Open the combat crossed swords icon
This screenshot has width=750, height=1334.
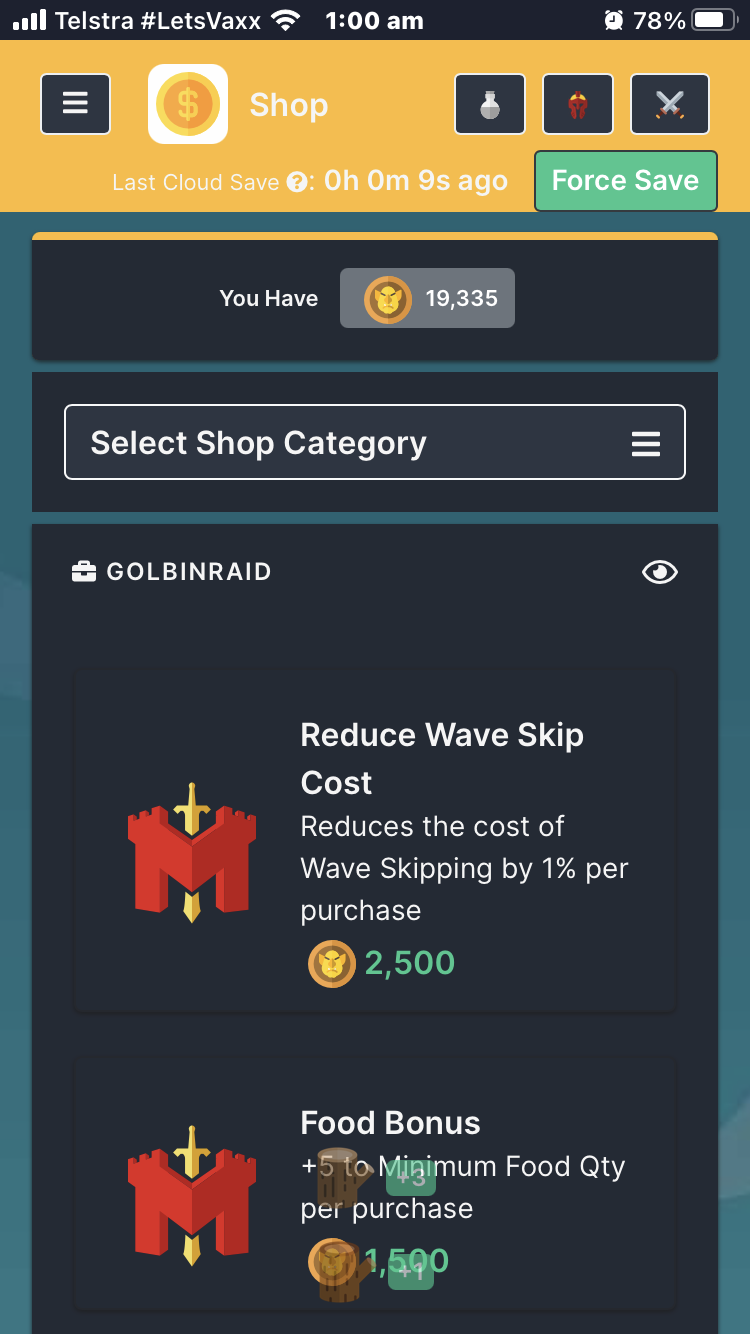tap(670, 104)
